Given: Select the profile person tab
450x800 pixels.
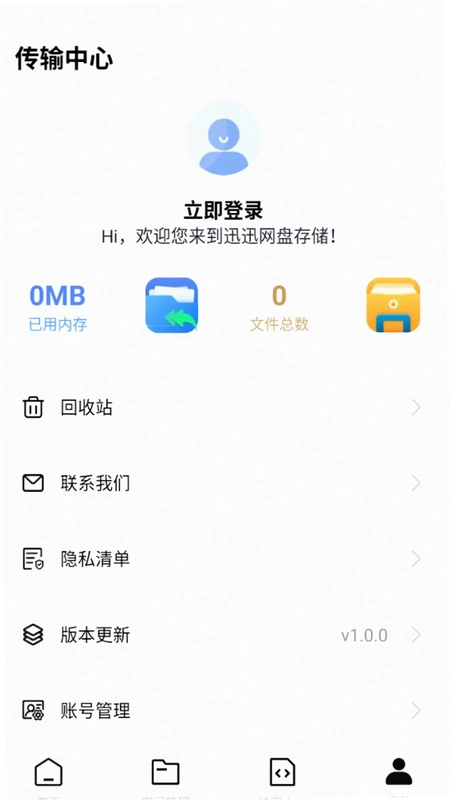Looking at the screenshot, I should click(x=398, y=771).
